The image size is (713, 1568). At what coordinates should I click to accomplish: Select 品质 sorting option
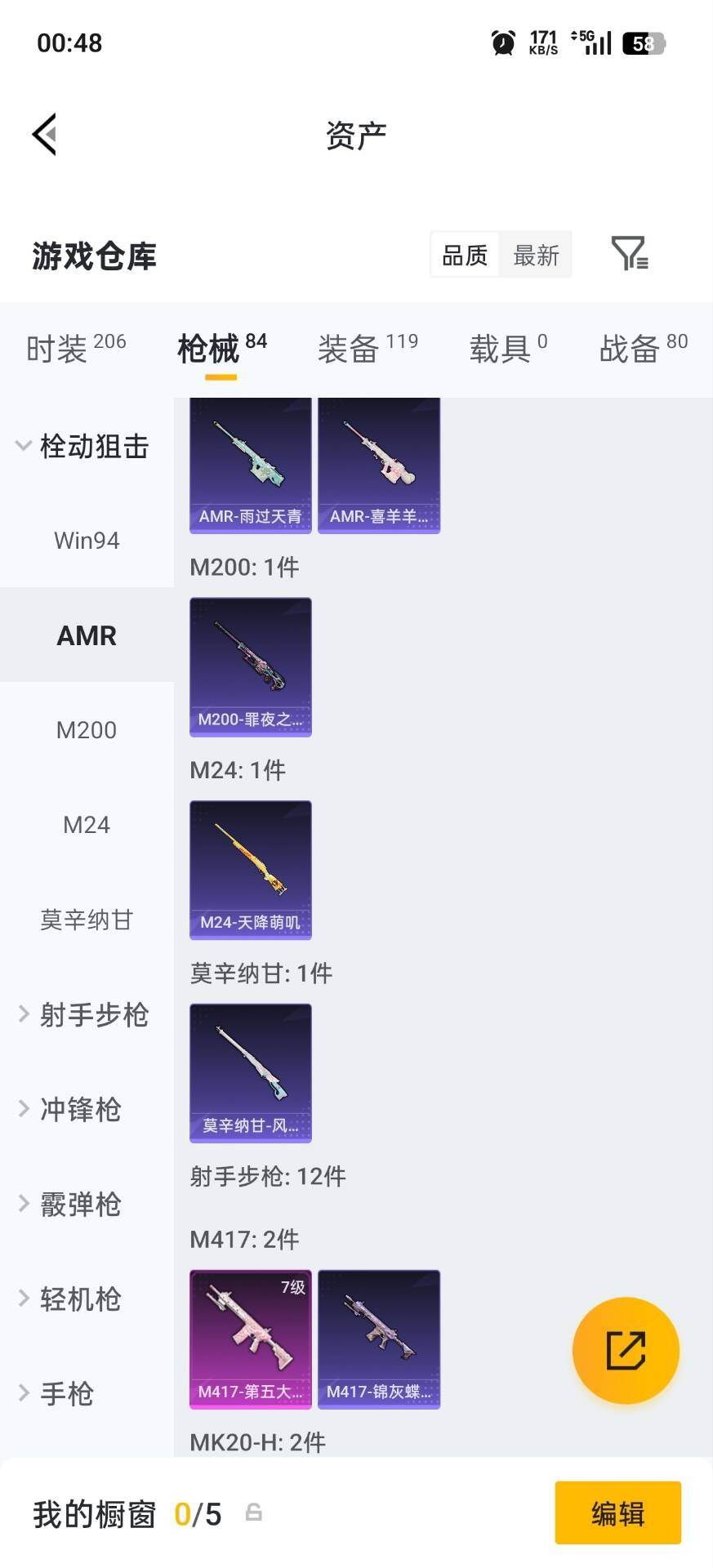pos(463,255)
